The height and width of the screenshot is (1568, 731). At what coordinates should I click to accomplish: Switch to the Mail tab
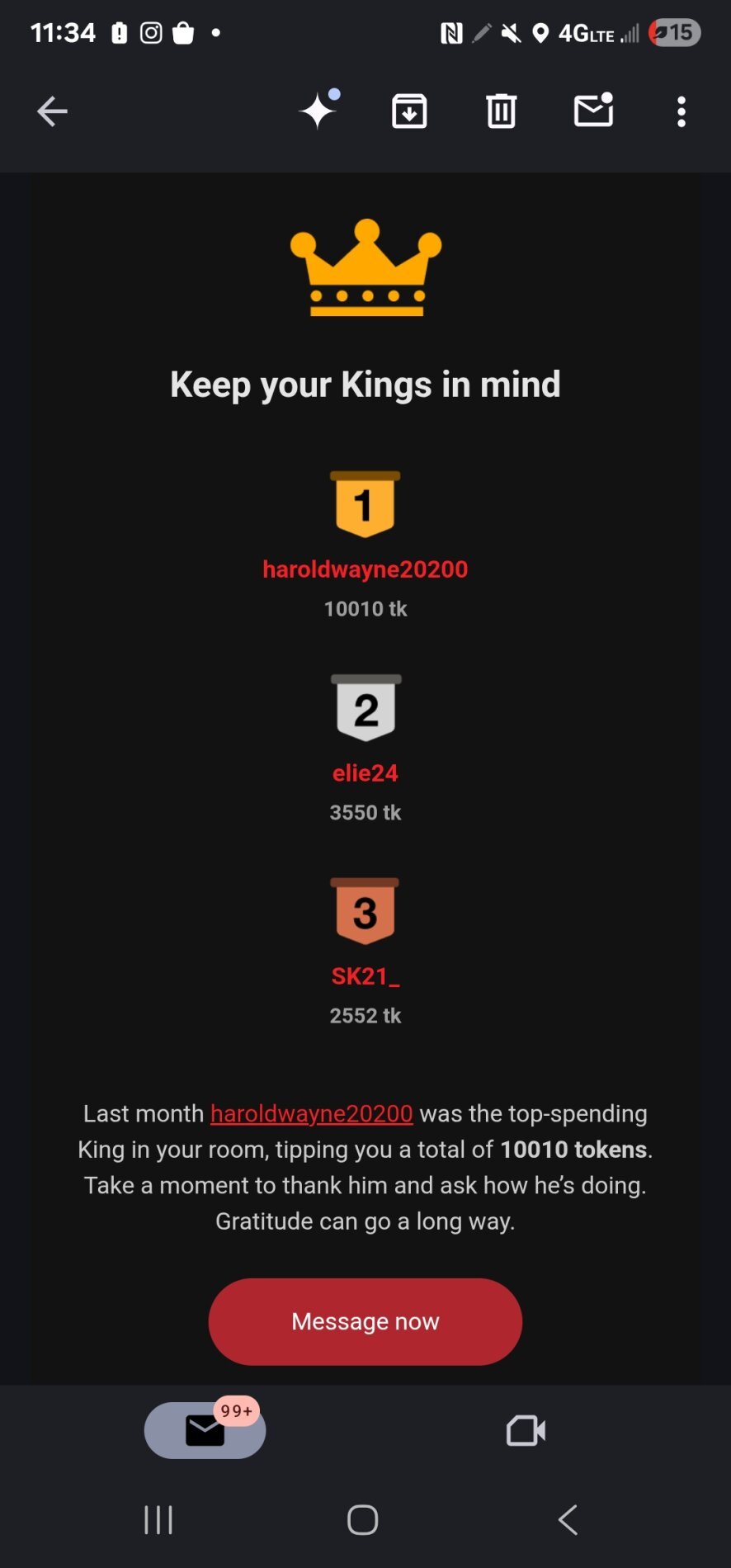pyautogui.click(x=205, y=1430)
